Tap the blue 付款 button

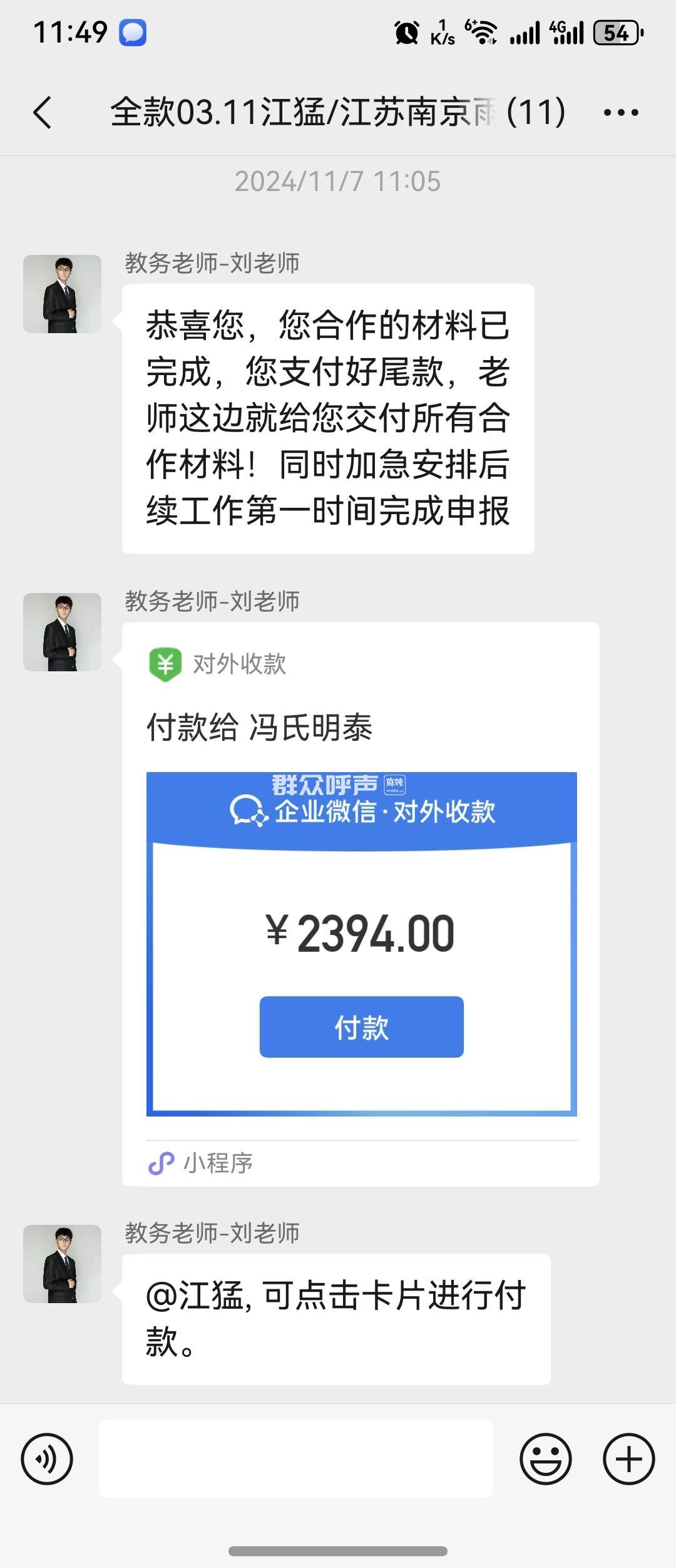361,1027
